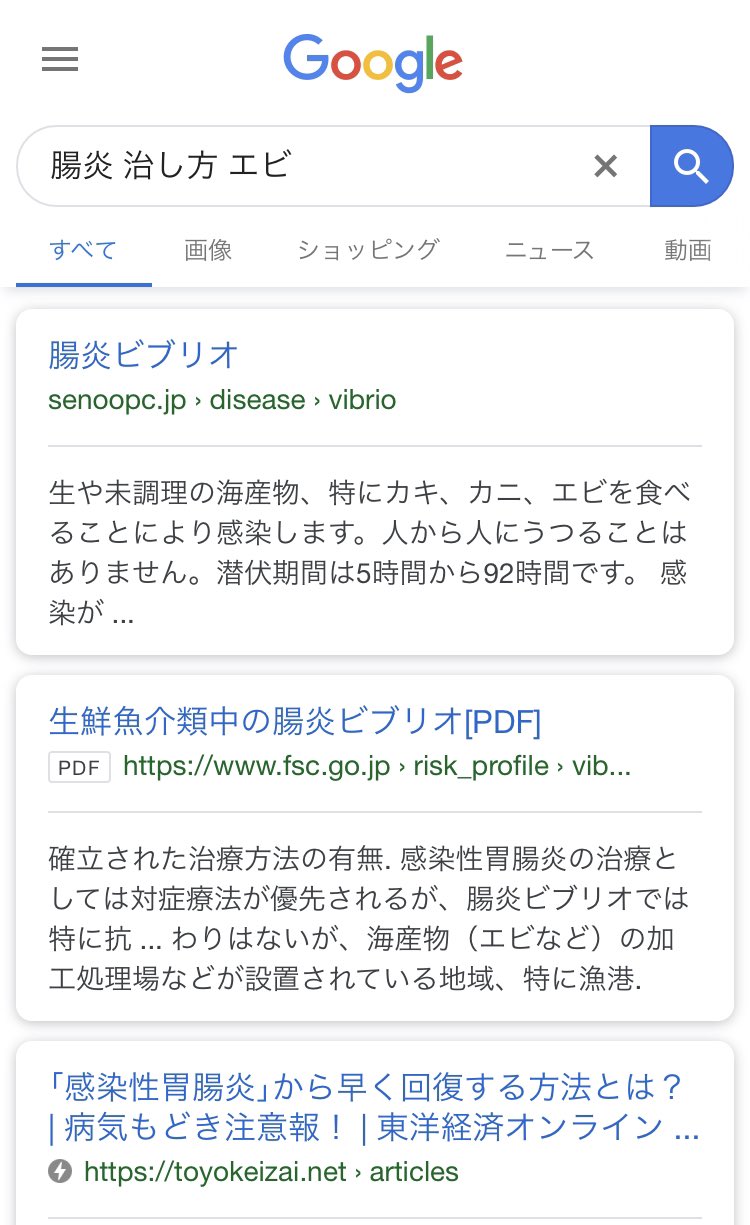Open the 東洋経済オンライン 感染性胃腸炎 article
The image size is (750, 1225).
click(374, 1107)
